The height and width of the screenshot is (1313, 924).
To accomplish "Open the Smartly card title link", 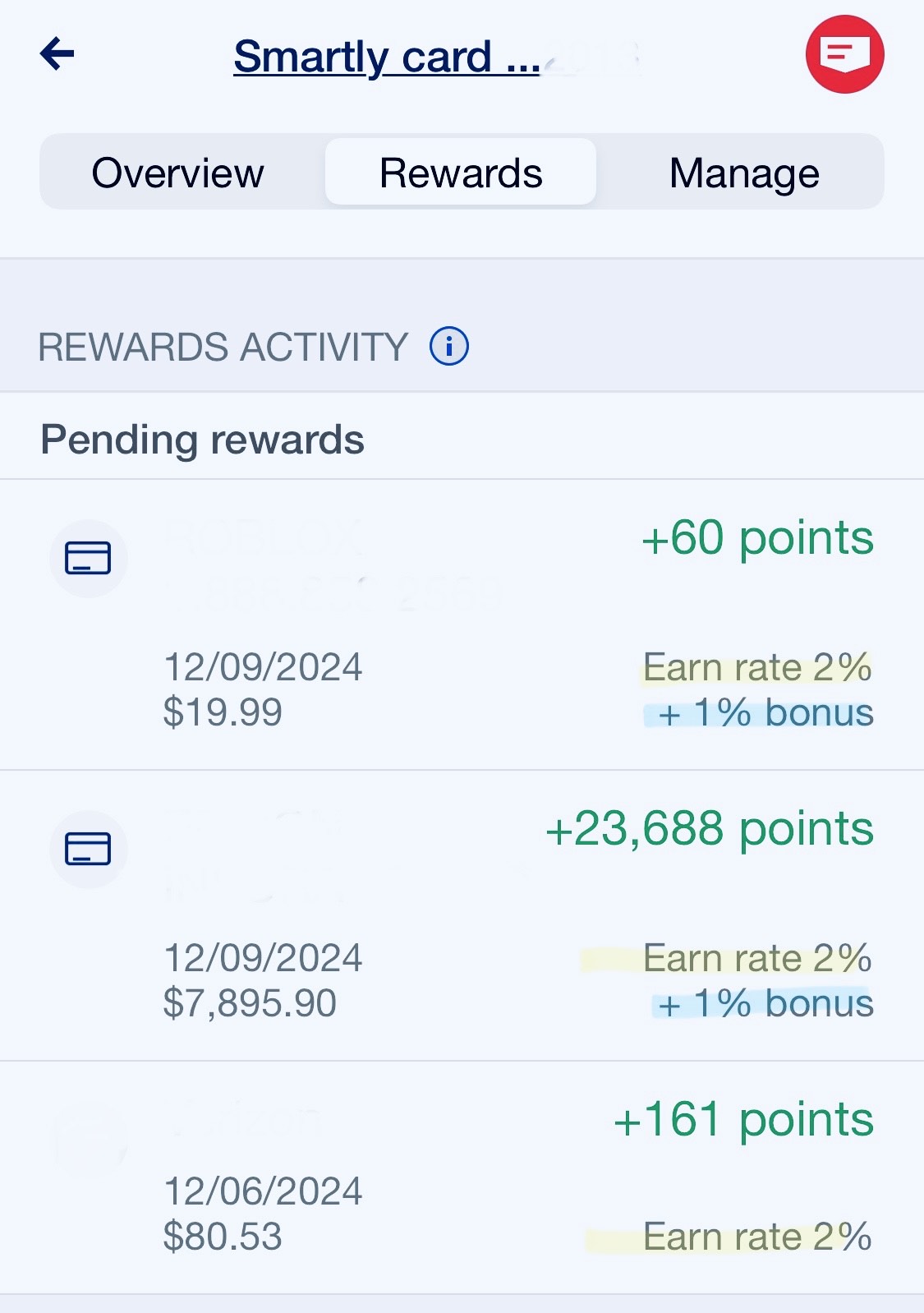I will pos(384,56).
